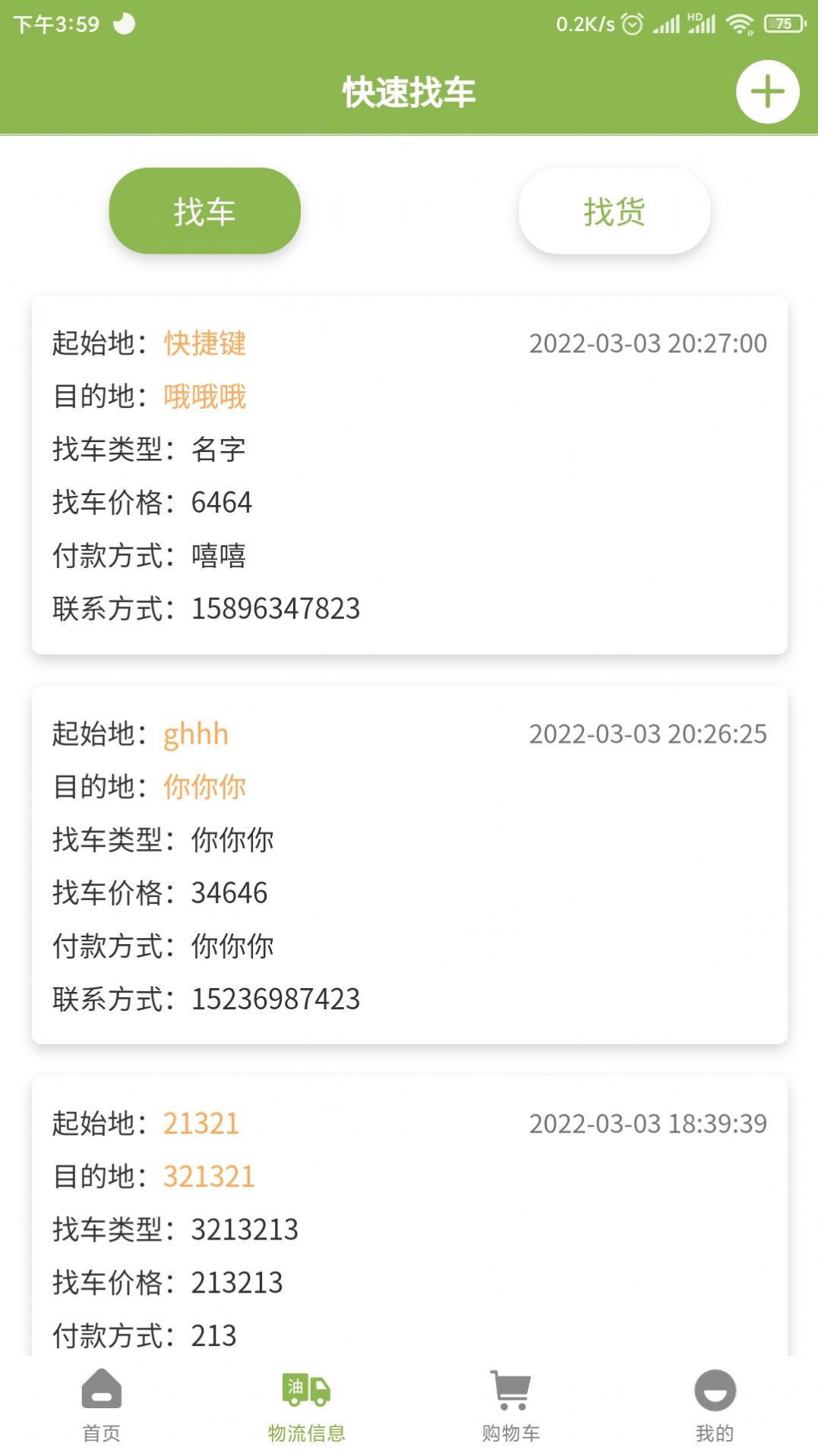Open listing from 快捷键 to 哦哦哦

coord(409,475)
